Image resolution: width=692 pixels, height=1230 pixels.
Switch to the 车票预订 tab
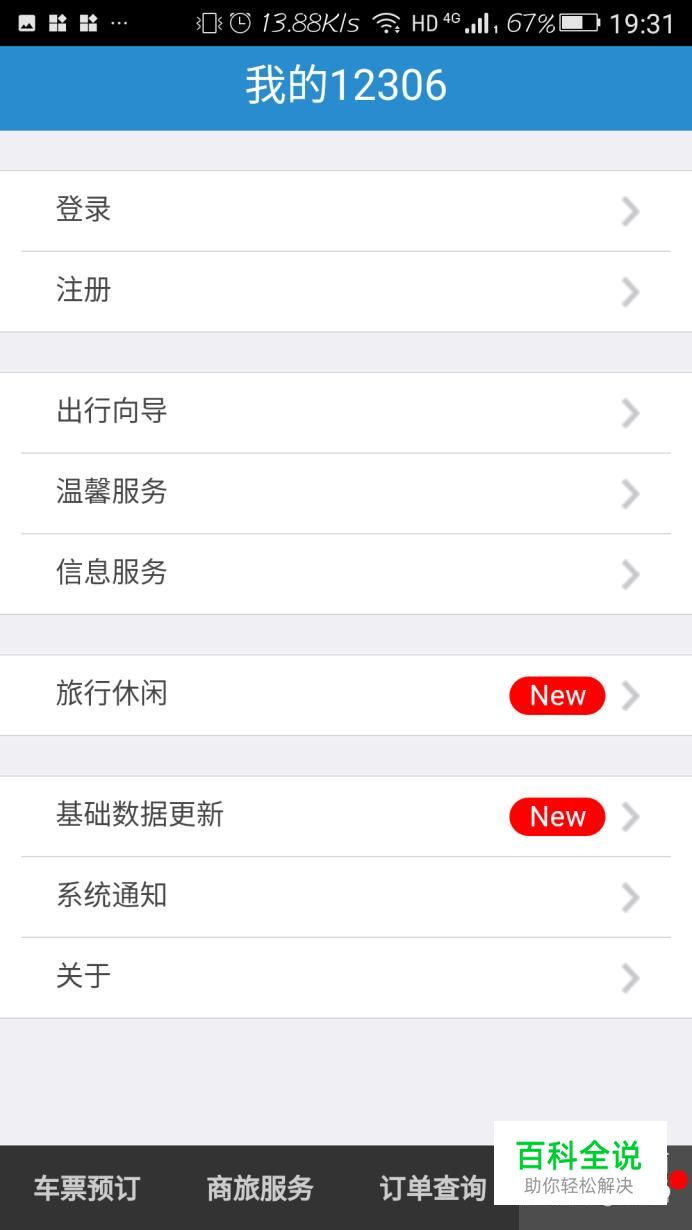tap(87, 1188)
